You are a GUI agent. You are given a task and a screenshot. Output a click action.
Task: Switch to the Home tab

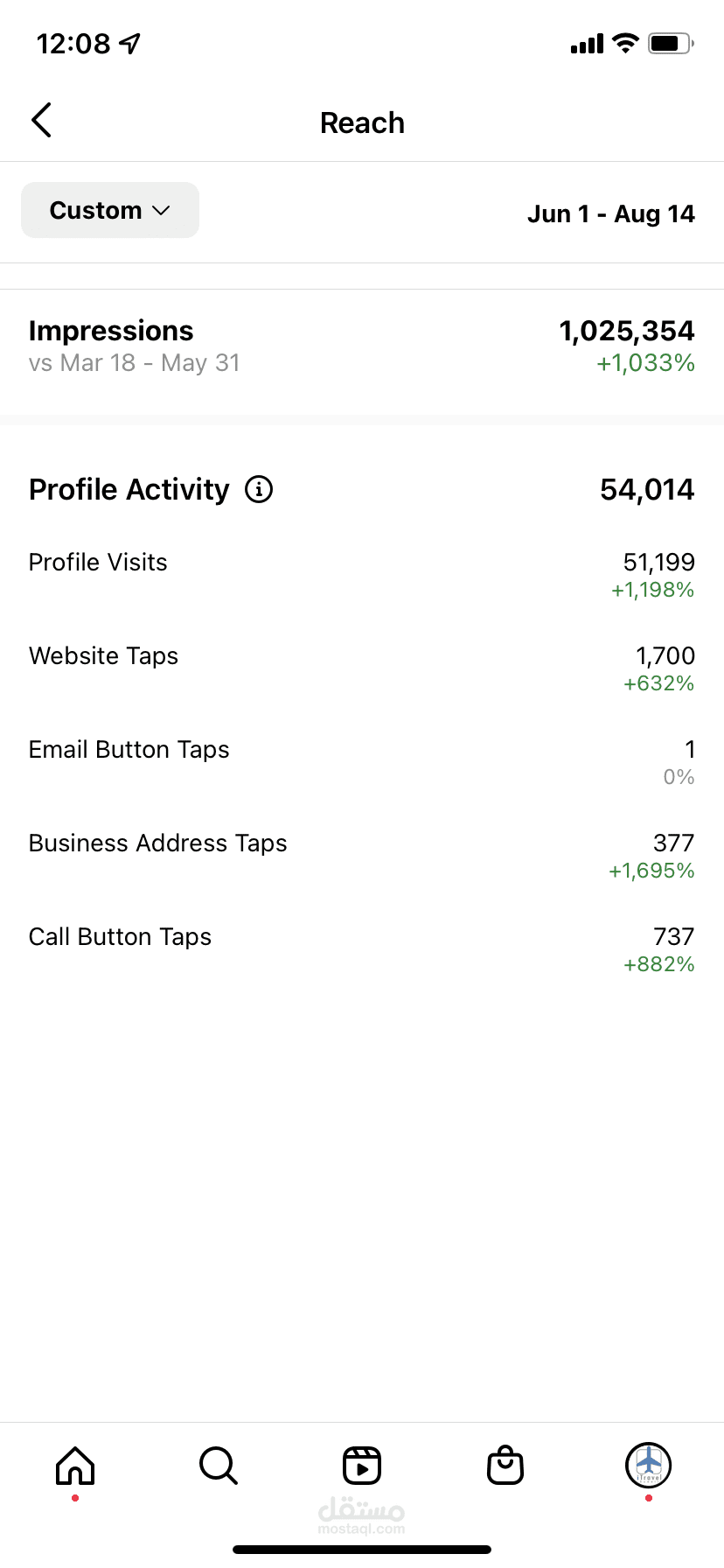point(75,1466)
